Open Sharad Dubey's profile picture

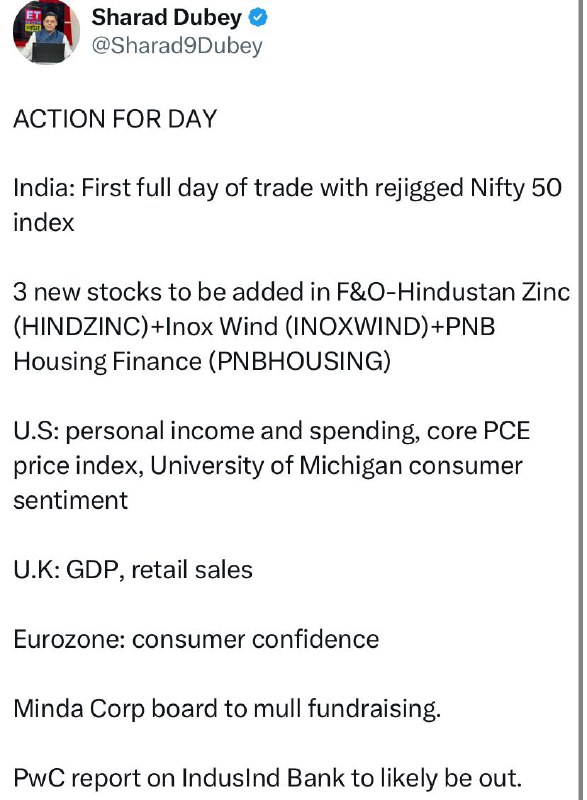pyautogui.click(x=46, y=32)
